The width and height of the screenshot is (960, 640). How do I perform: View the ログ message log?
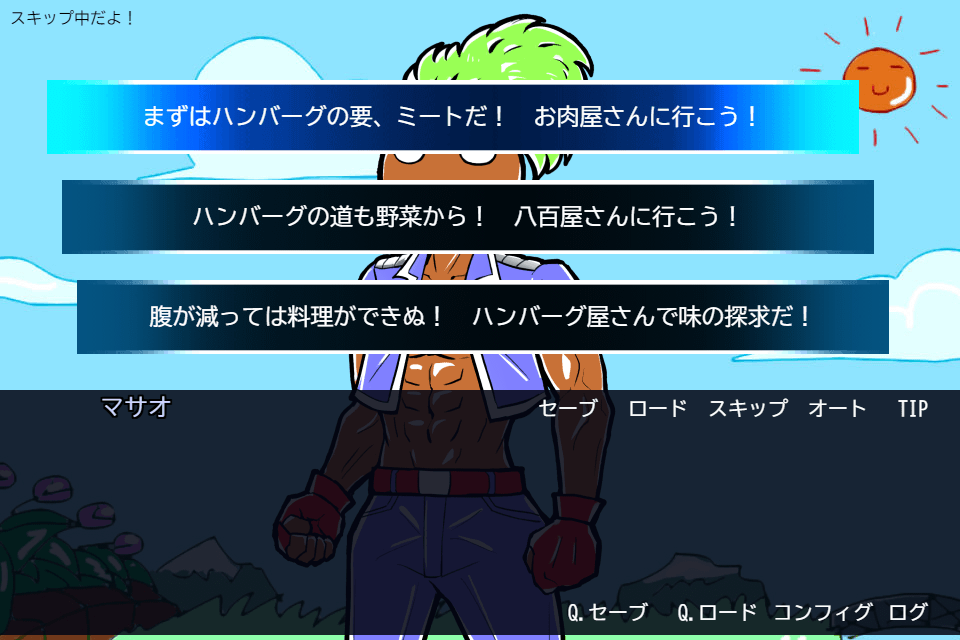coord(908,612)
